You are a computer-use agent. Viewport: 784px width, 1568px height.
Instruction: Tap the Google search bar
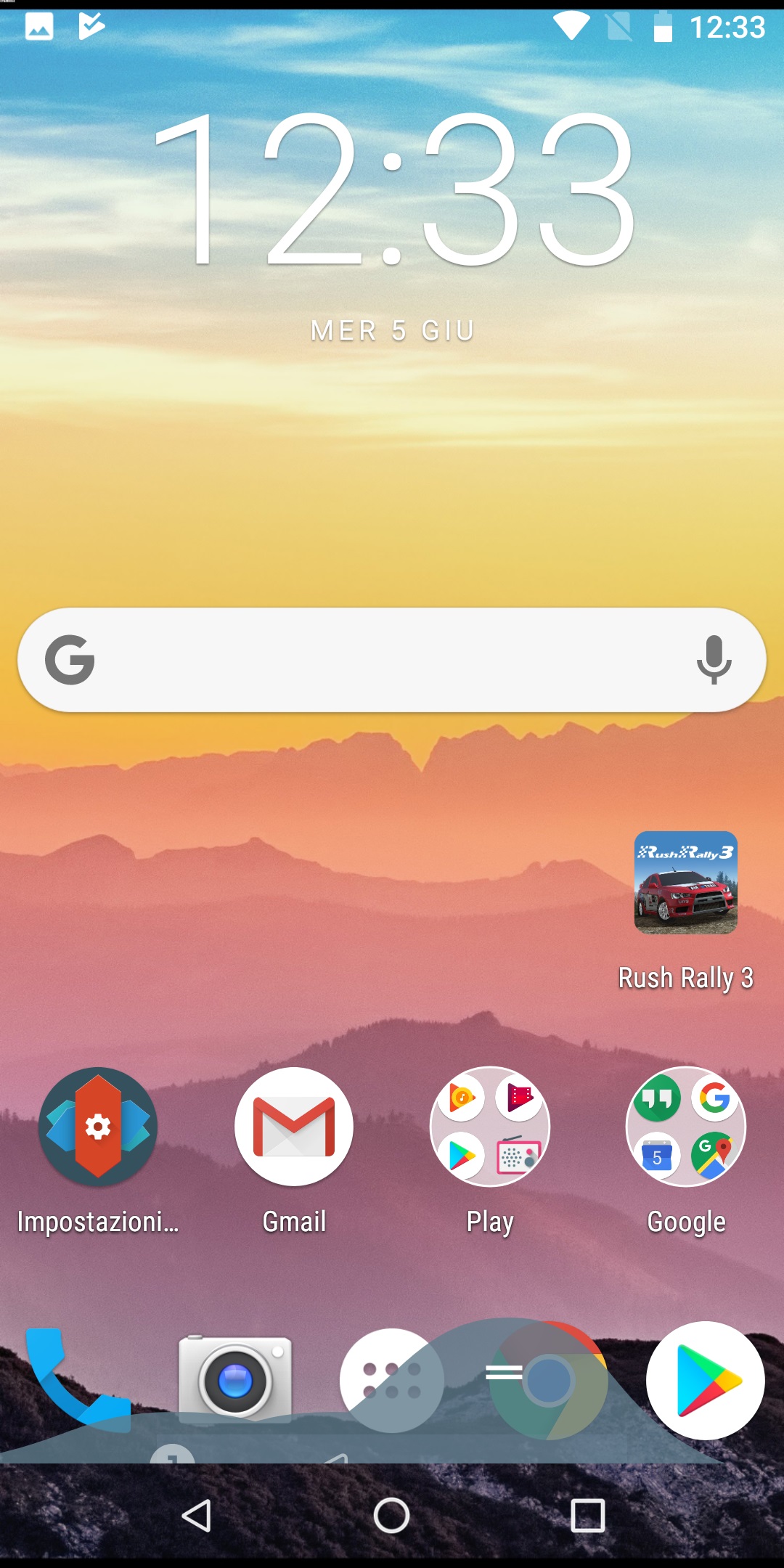[392, 659]
